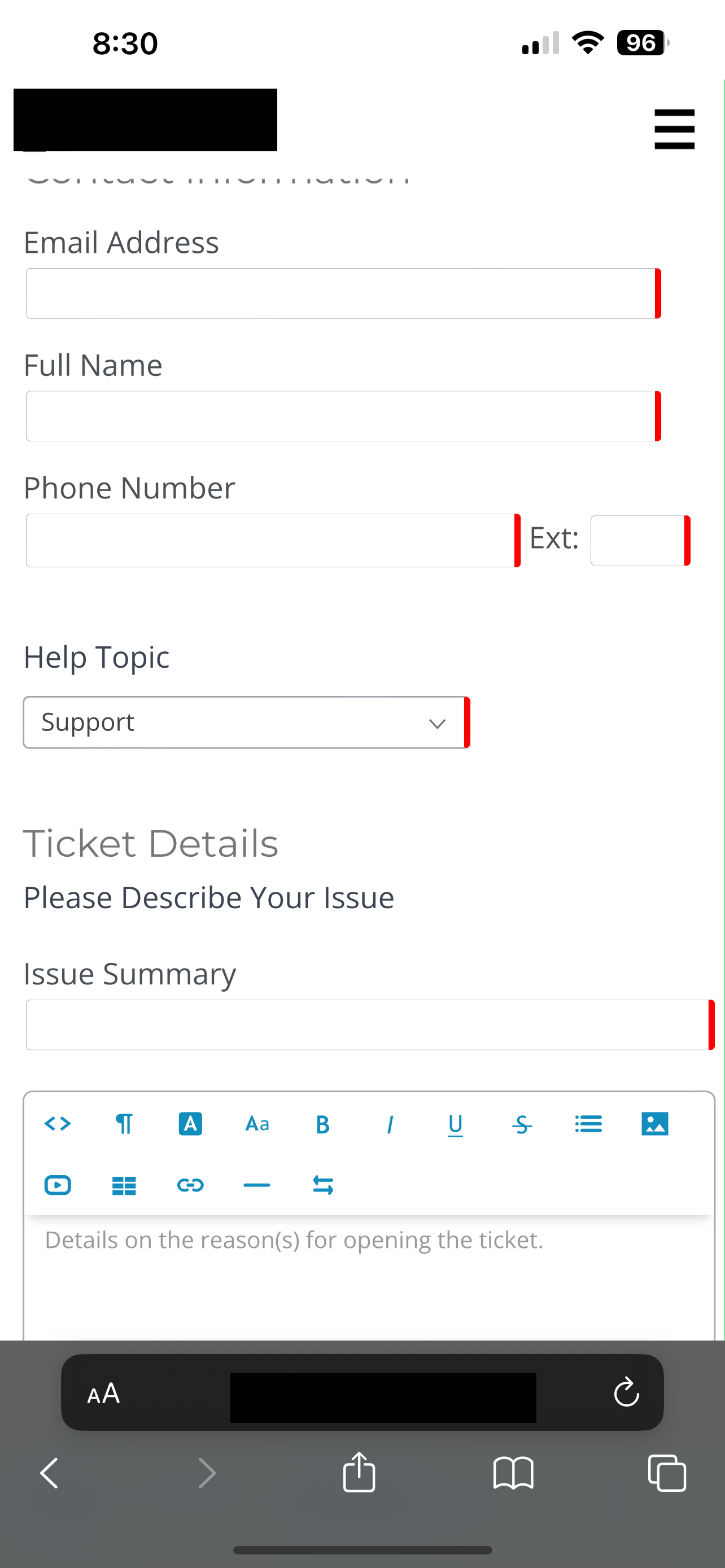725x1568 pixels.
Task: Insert a video into the ticket
Action: pos(58,1185)
